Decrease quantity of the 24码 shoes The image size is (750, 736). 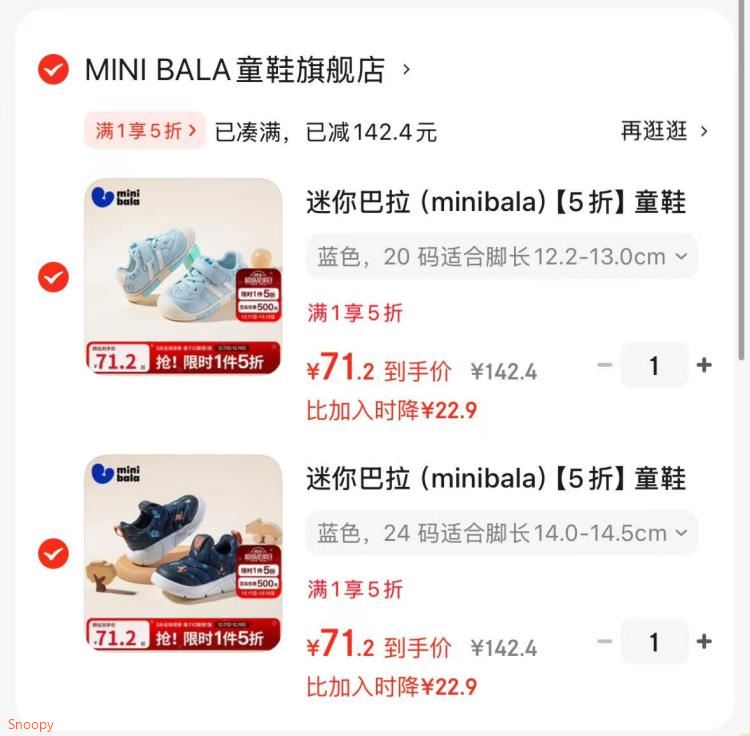pos(604,641)
